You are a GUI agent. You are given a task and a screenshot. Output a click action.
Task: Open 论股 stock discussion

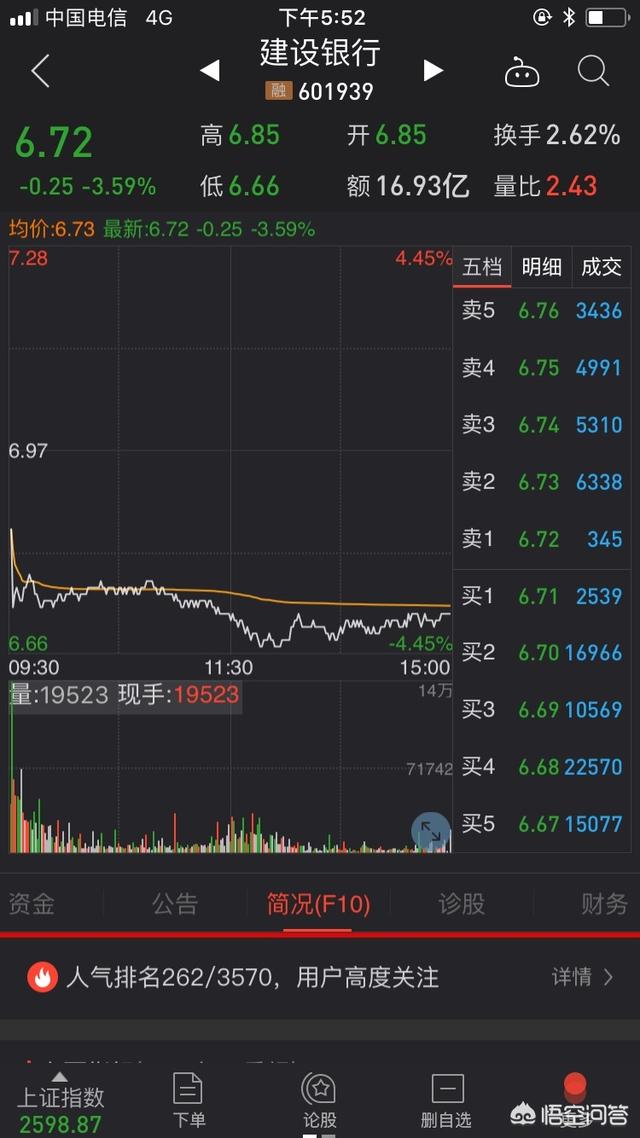(319, 1102)
